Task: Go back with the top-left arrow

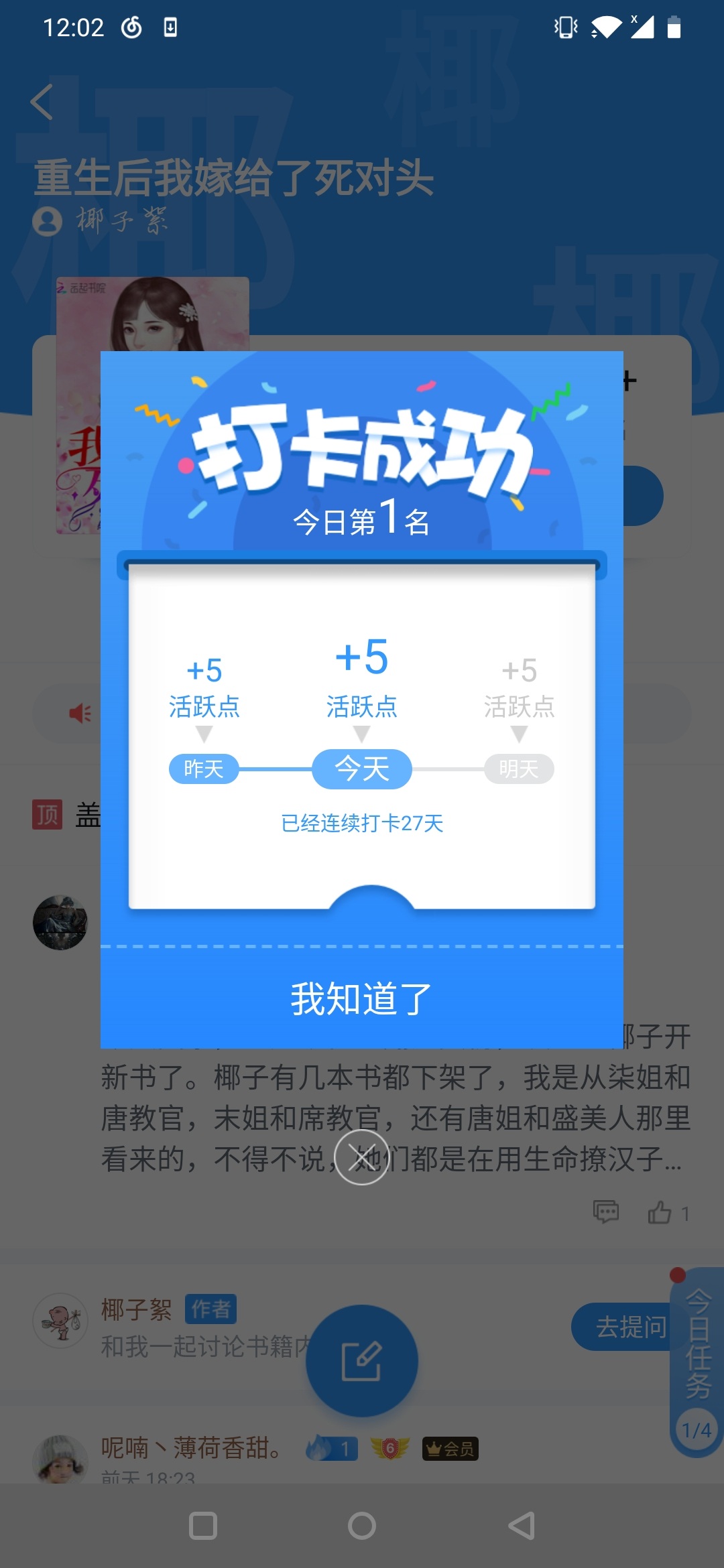Action: tap(42, 103)
